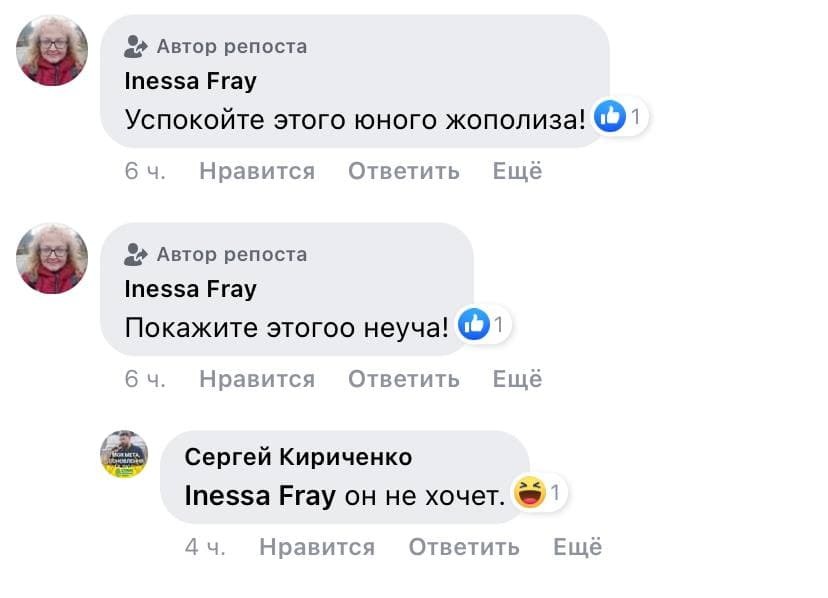Open Inessa Fray's avatar on 'Успокойте' comment
Screen dimensions: 828x598
click(x=52, y=50)
